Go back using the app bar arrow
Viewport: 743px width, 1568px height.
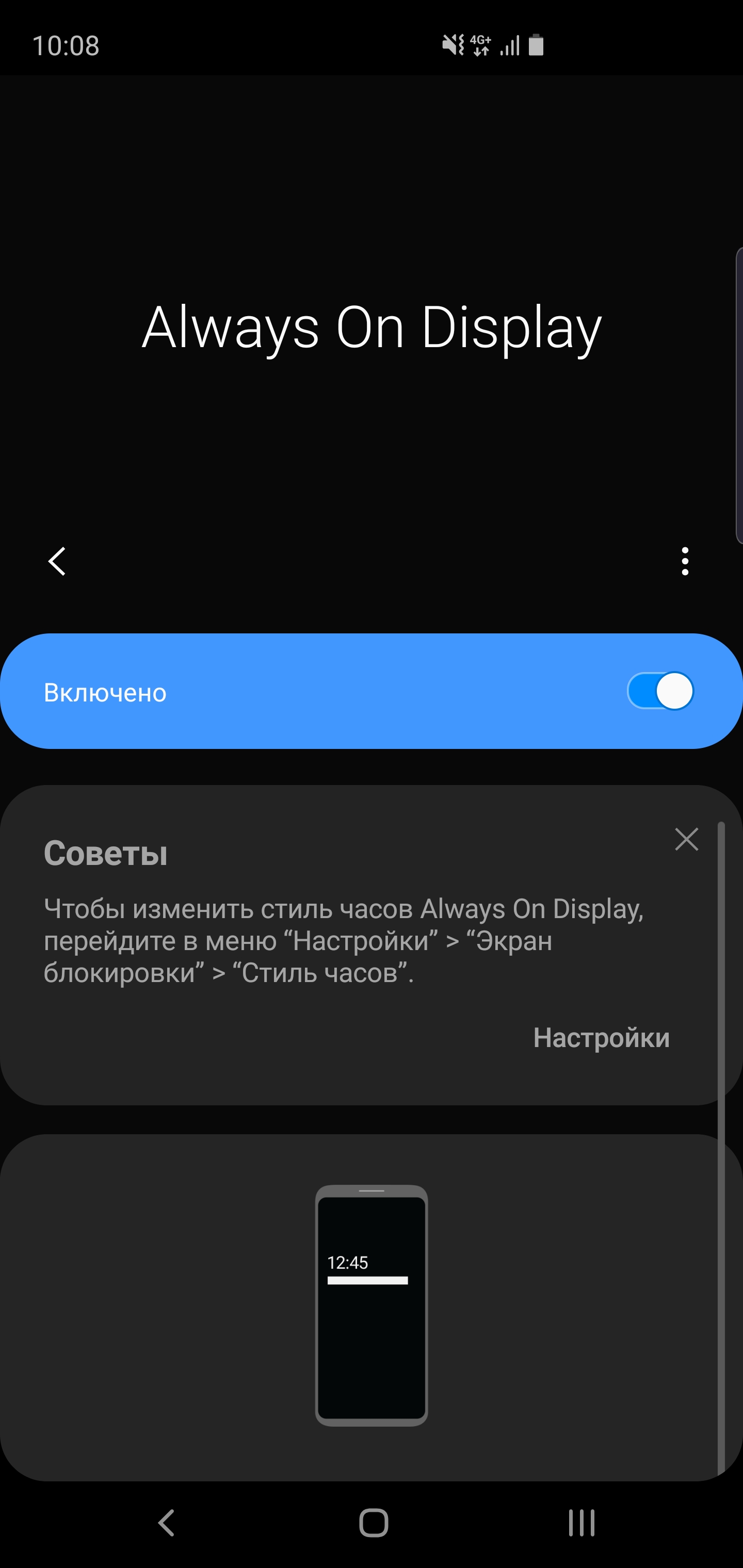point(57,561)
